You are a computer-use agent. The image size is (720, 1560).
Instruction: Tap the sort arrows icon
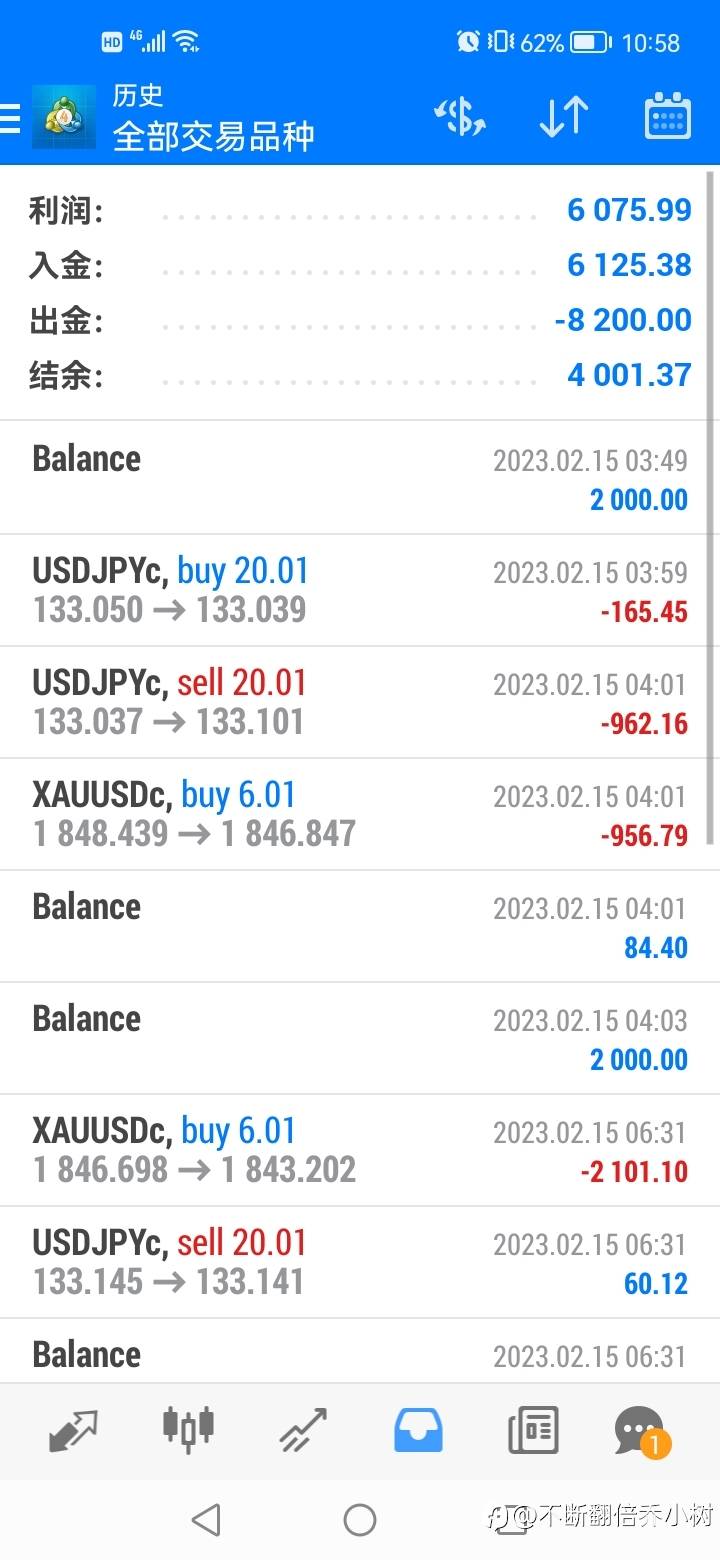[x=564, y=117]
